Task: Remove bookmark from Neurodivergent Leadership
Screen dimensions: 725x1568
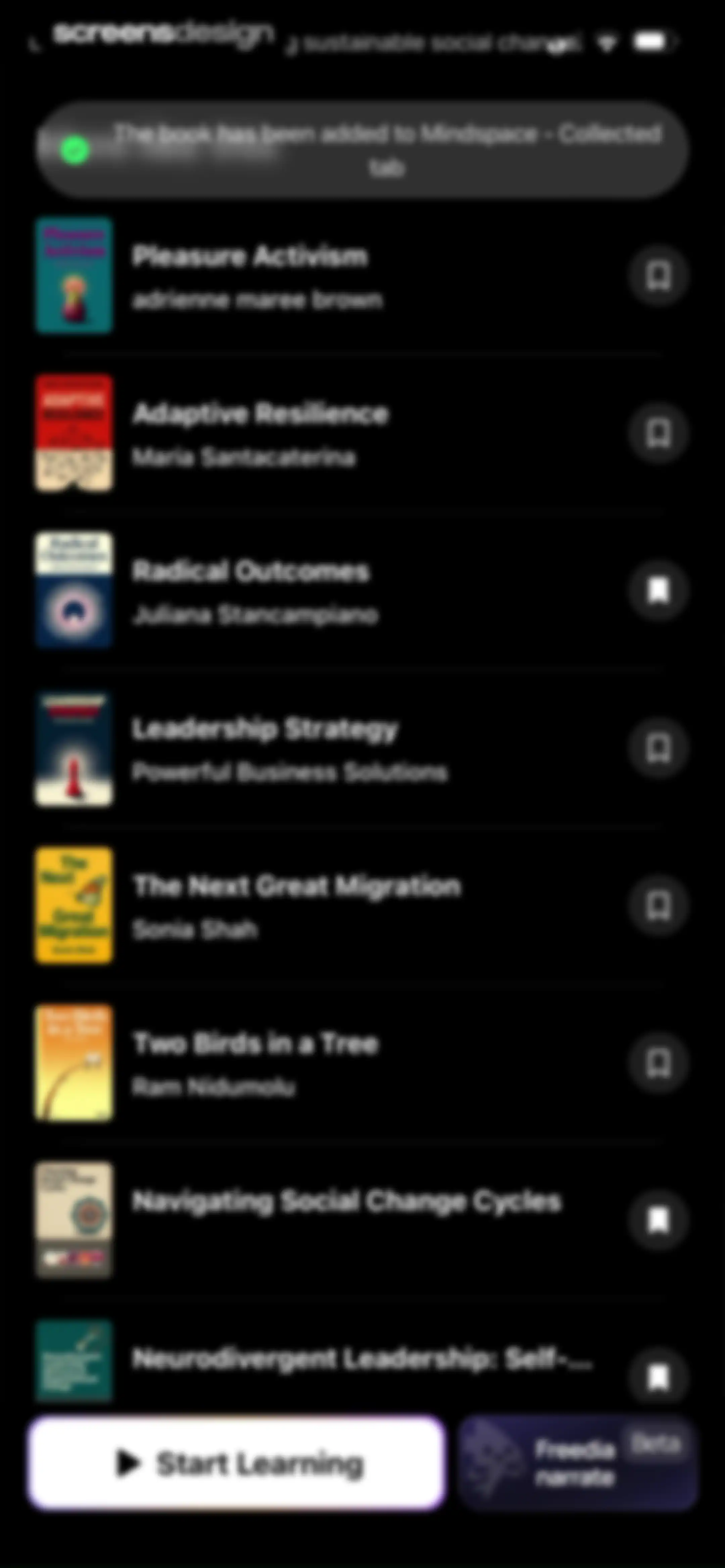Action: (x=658, y=1378)
